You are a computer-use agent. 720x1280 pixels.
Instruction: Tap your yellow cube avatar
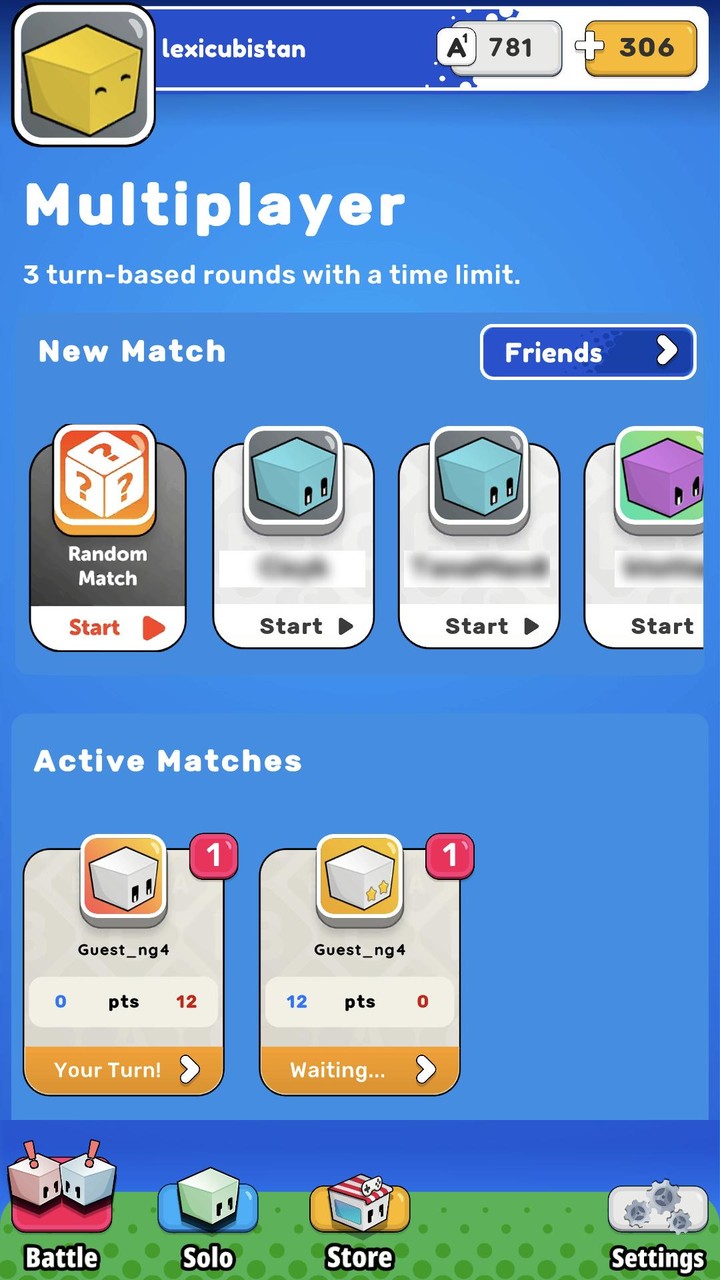tap(83, 73)
